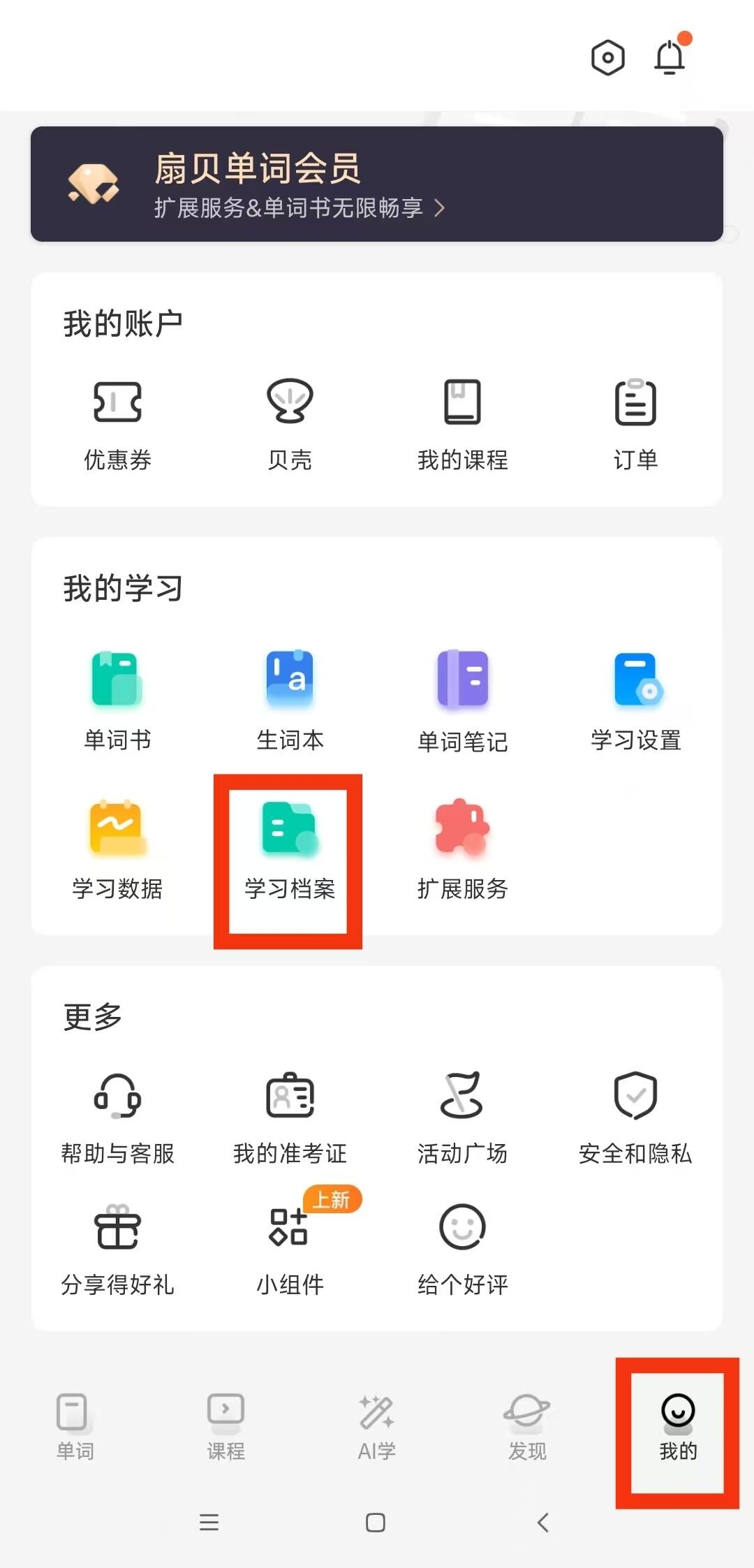This screenshot has height=1568, width=754.
Task: Open 单词笔记 word notes
Action: point(463,698)
